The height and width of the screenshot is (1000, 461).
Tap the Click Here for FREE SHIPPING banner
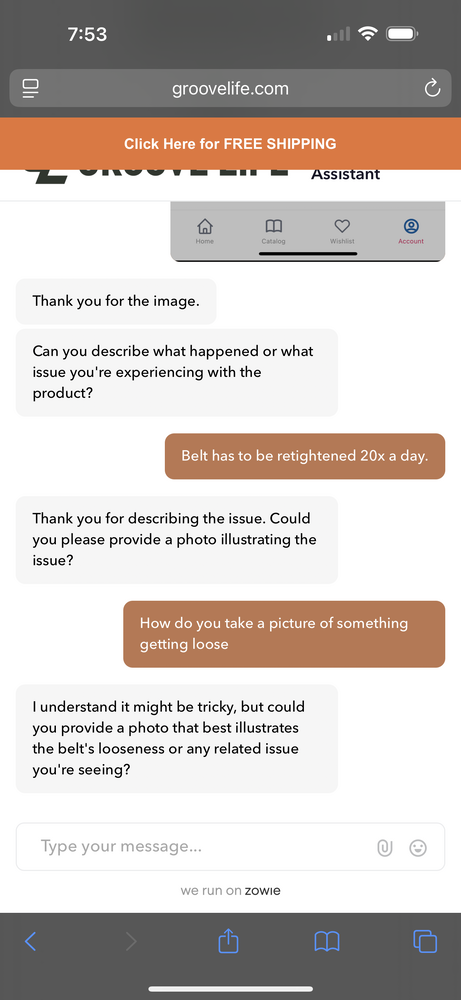pos(230,143)
